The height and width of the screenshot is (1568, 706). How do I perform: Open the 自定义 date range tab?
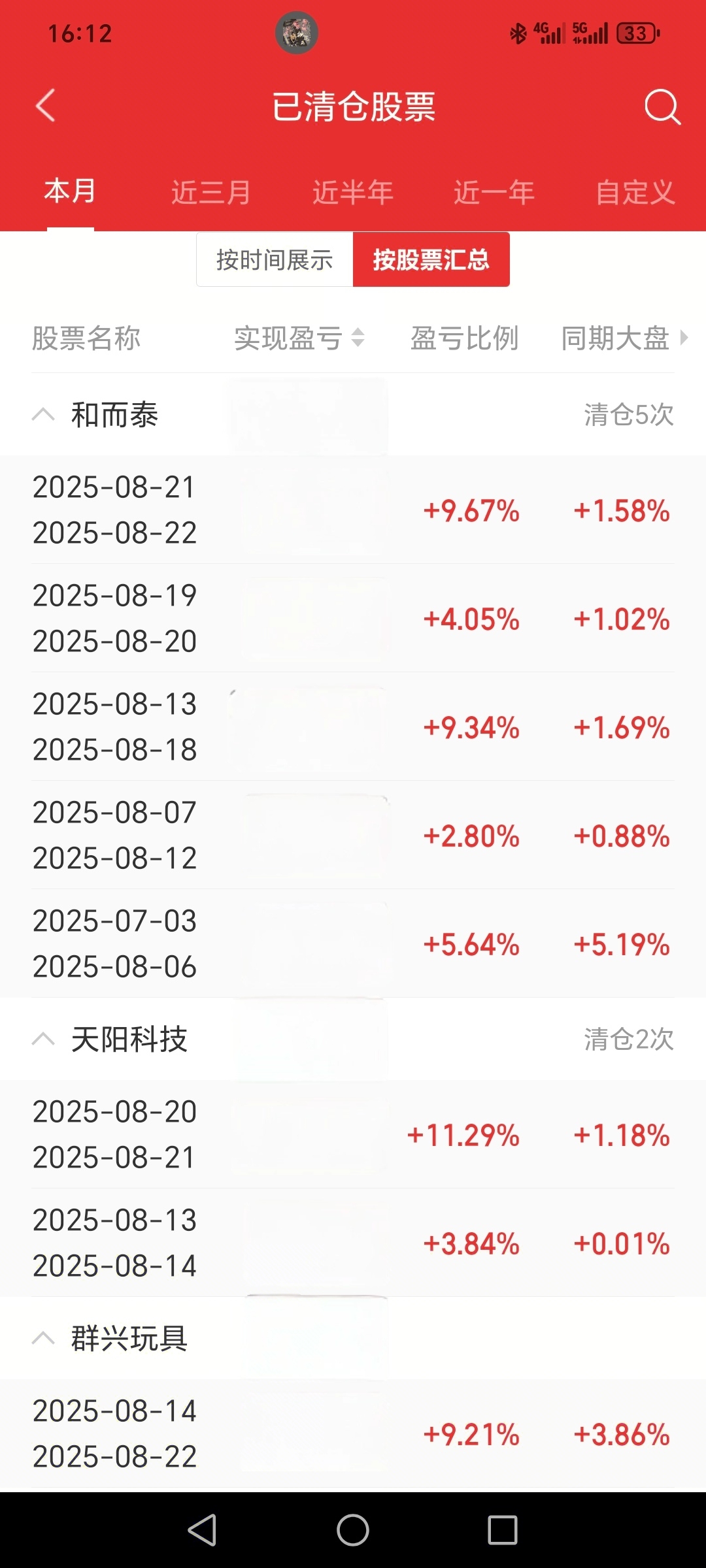(x=635, y=192)
